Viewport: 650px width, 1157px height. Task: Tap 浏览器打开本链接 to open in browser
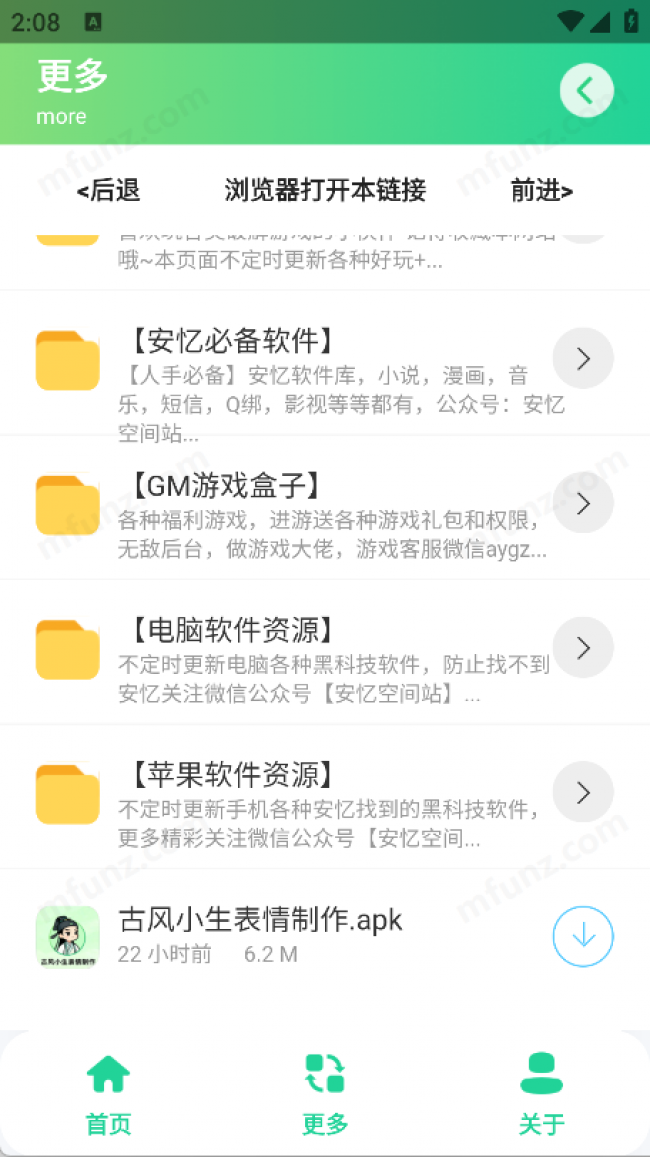click(325, 190)
